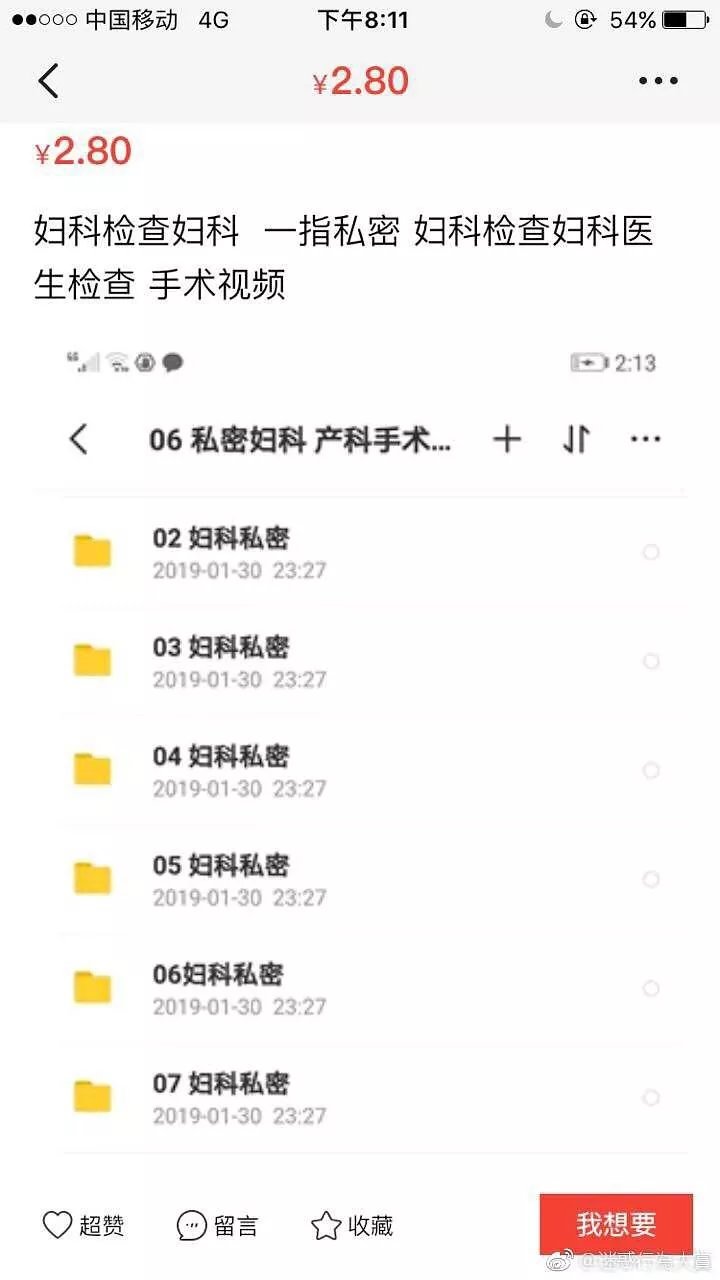The width and height of the screenshot is (720, 1280).
Task: Open the listing's screenshot image
Action: click(360, 740)
